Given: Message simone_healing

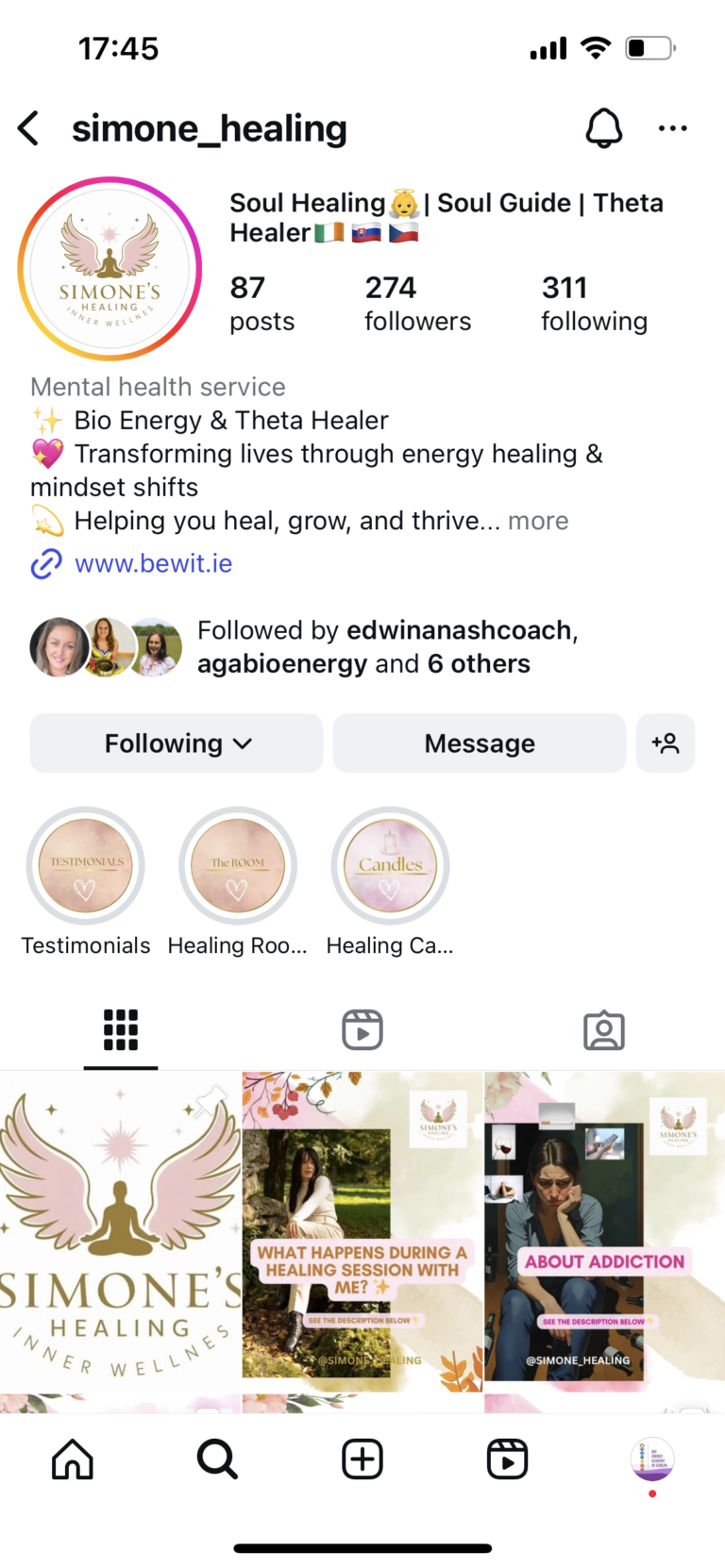Looking at the screenshot, I should pos(480,743).
